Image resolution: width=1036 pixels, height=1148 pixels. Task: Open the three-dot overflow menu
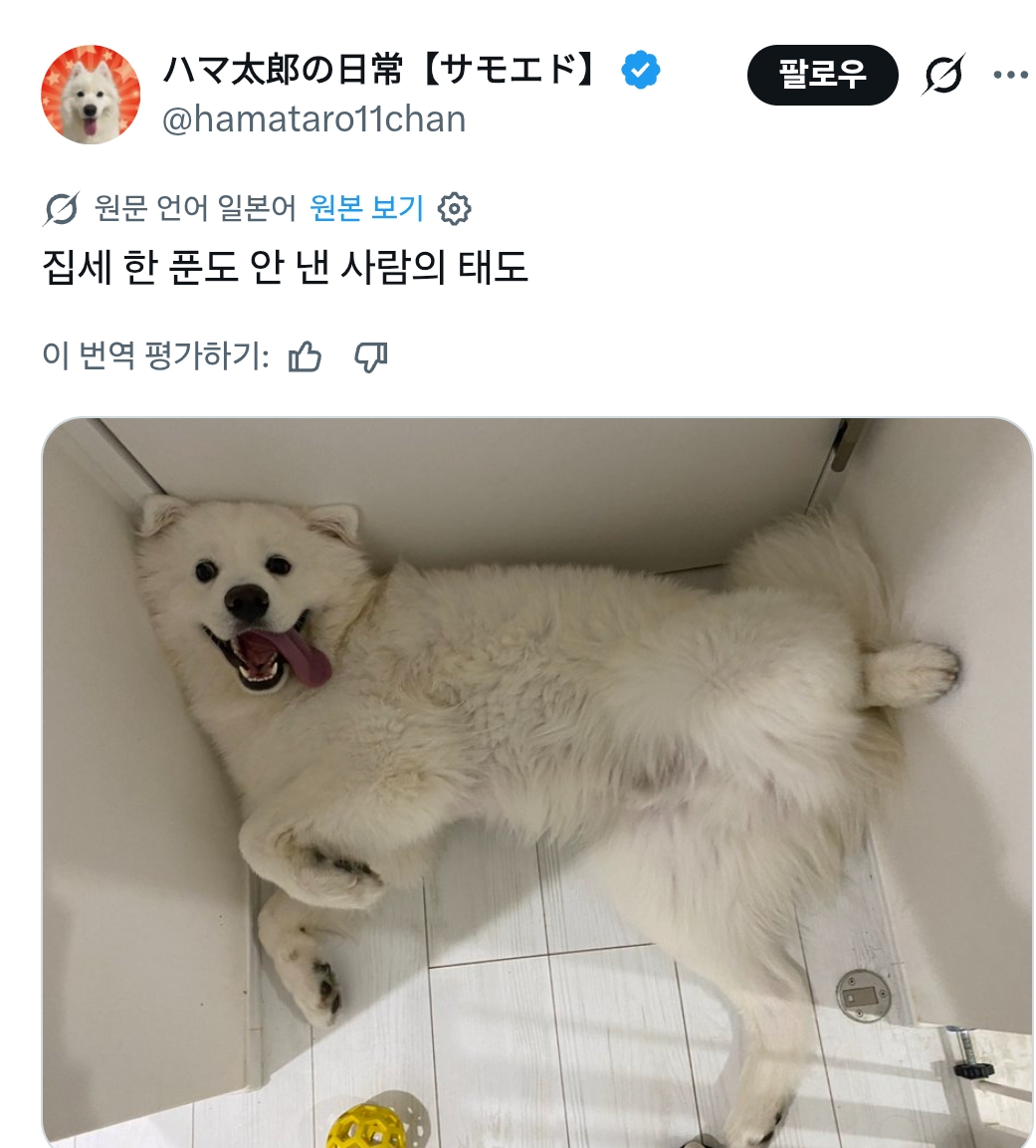pyautogui.click(x=1010, y=75)
